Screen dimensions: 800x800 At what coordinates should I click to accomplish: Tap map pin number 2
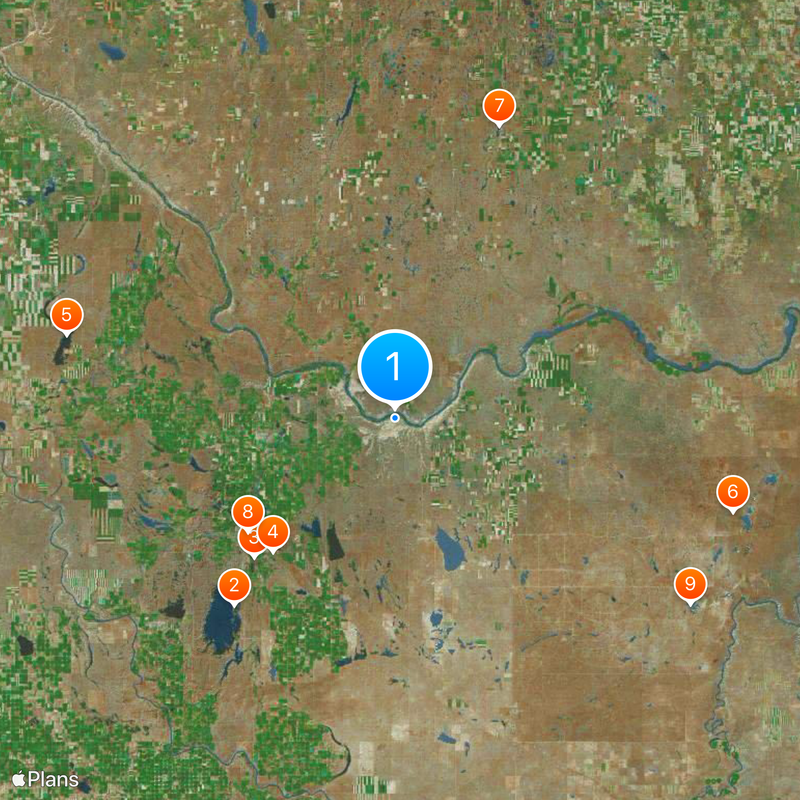point(234,585)
